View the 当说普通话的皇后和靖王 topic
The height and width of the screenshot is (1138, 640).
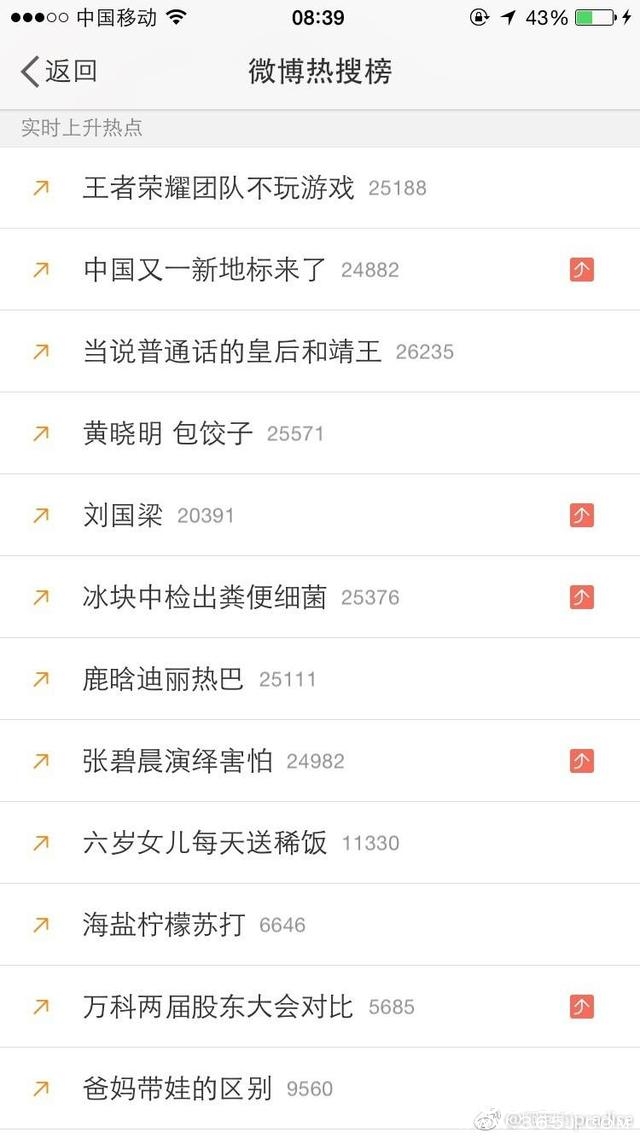pos(232,352)
